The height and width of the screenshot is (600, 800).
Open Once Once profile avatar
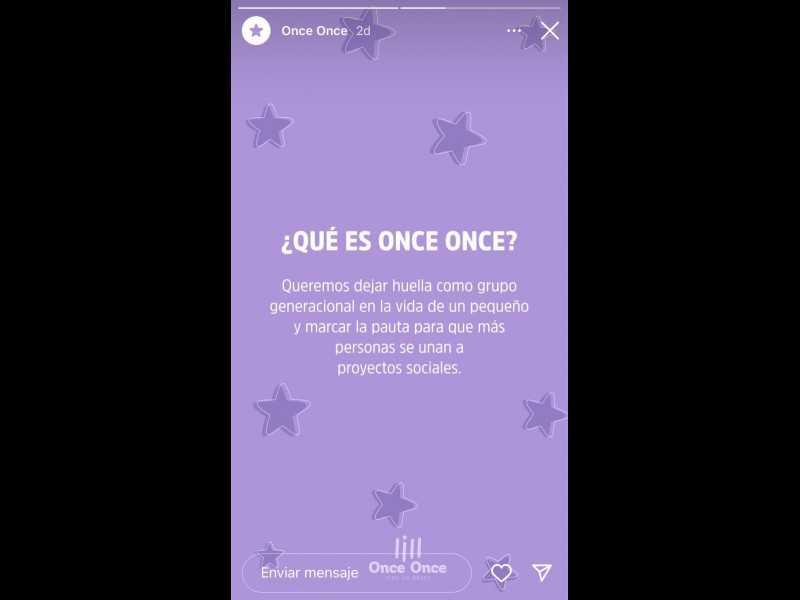tap(256, 31)
